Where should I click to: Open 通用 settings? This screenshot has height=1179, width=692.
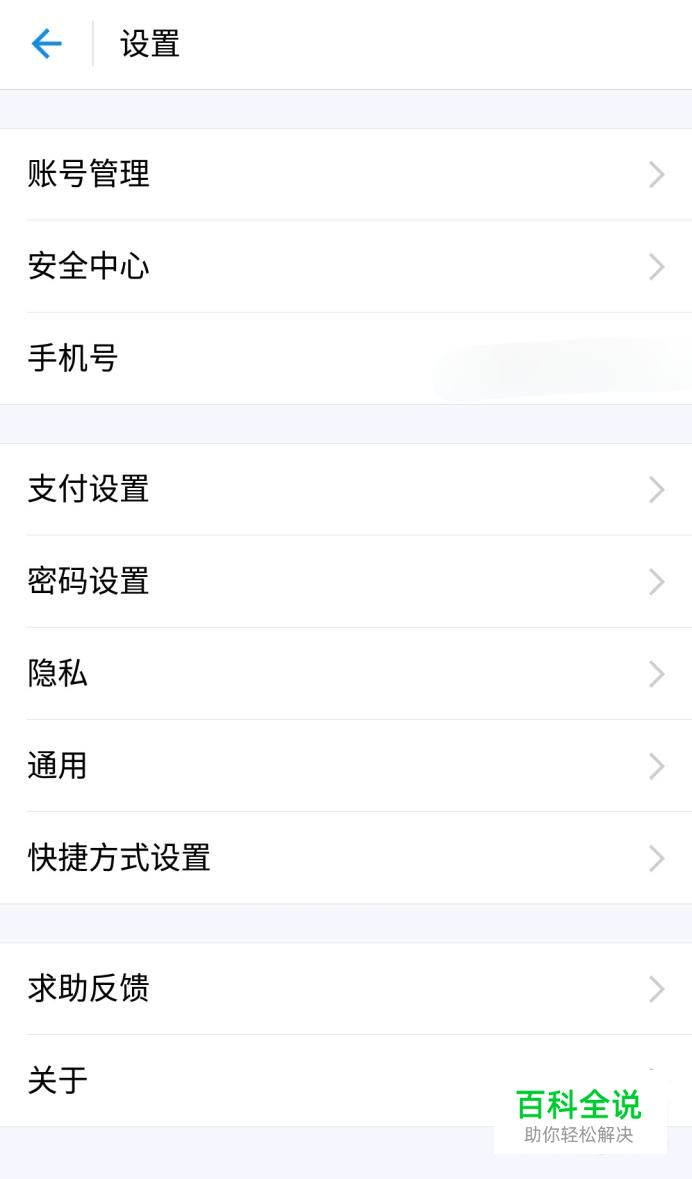(346, 765)
